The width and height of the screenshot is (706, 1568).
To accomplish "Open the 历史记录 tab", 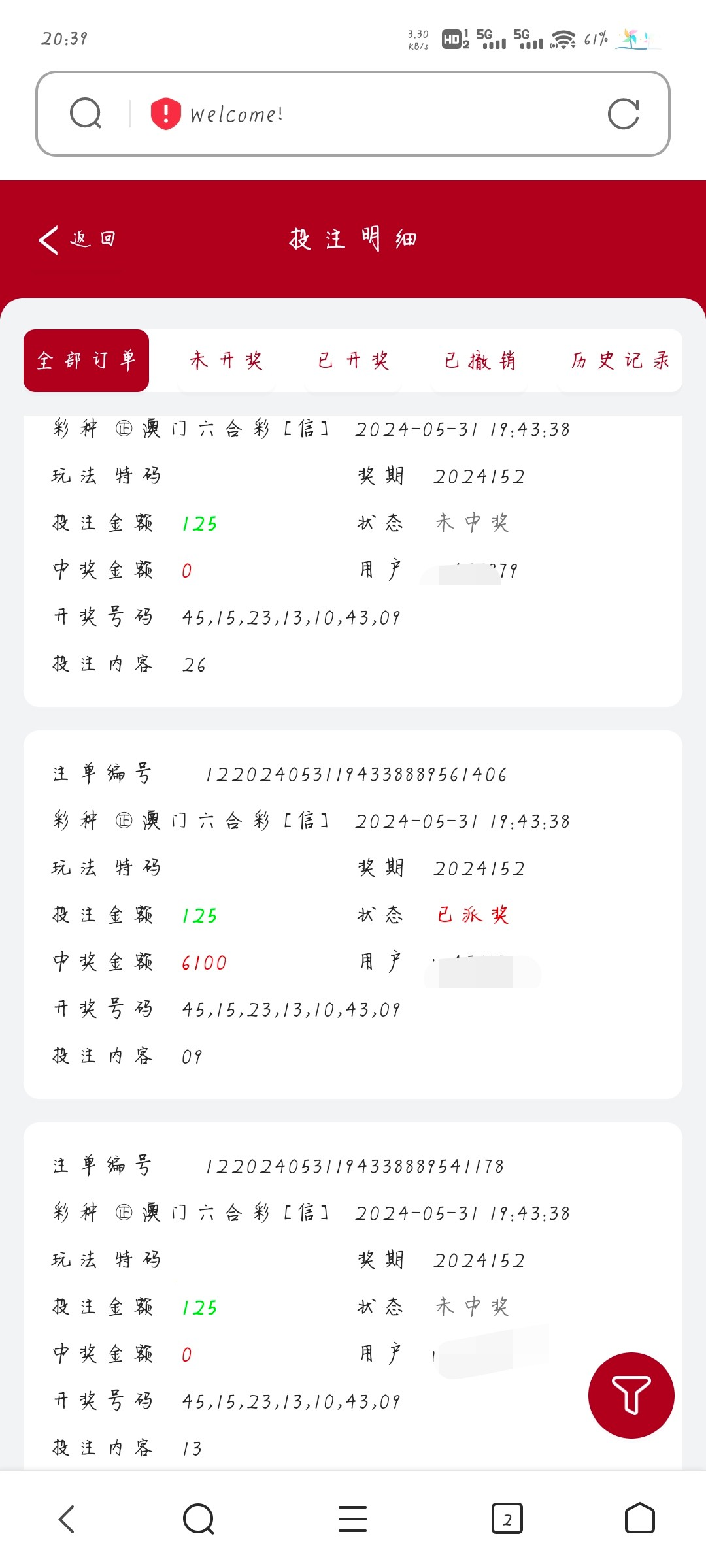I will coord(620,361).
